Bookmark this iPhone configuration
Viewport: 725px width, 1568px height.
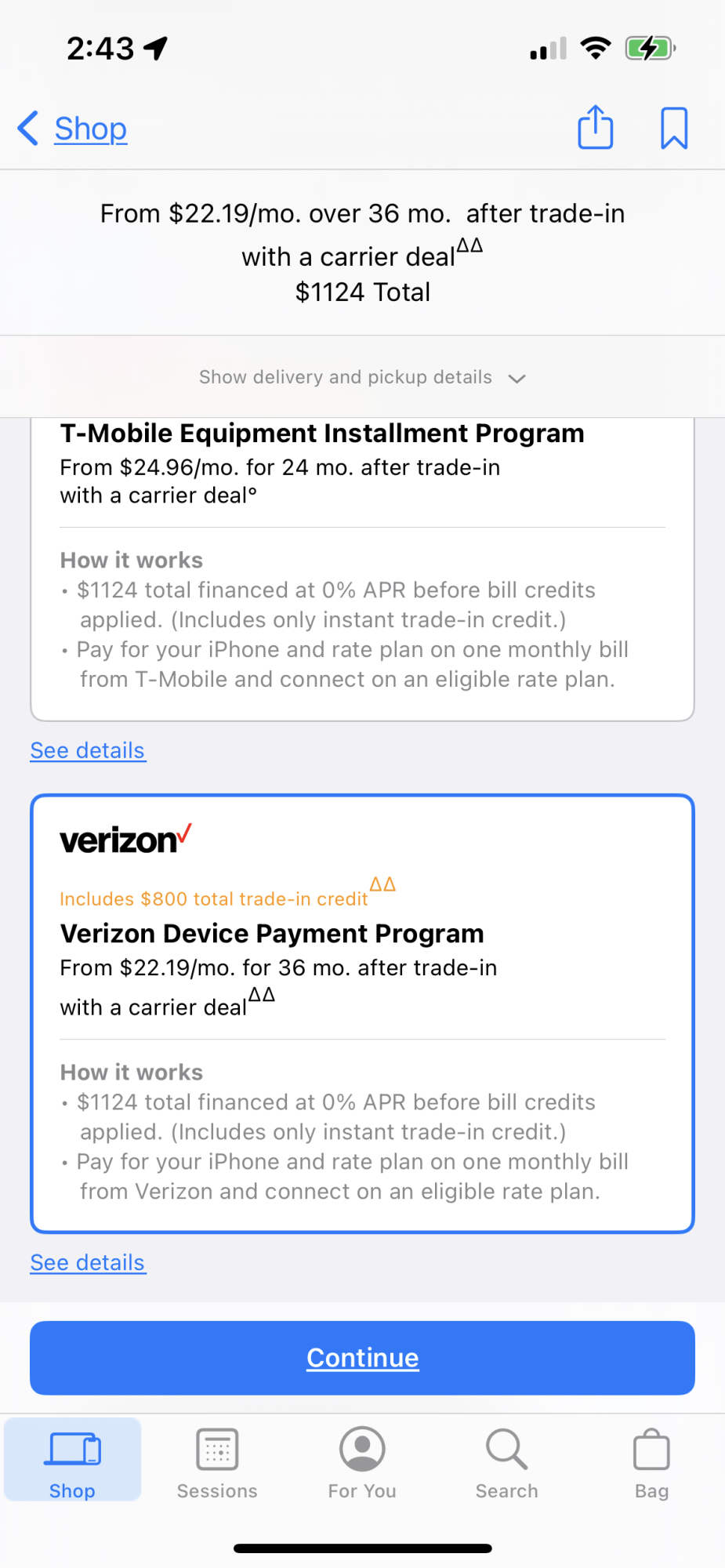pyautogui.click(x=674, y=128)
